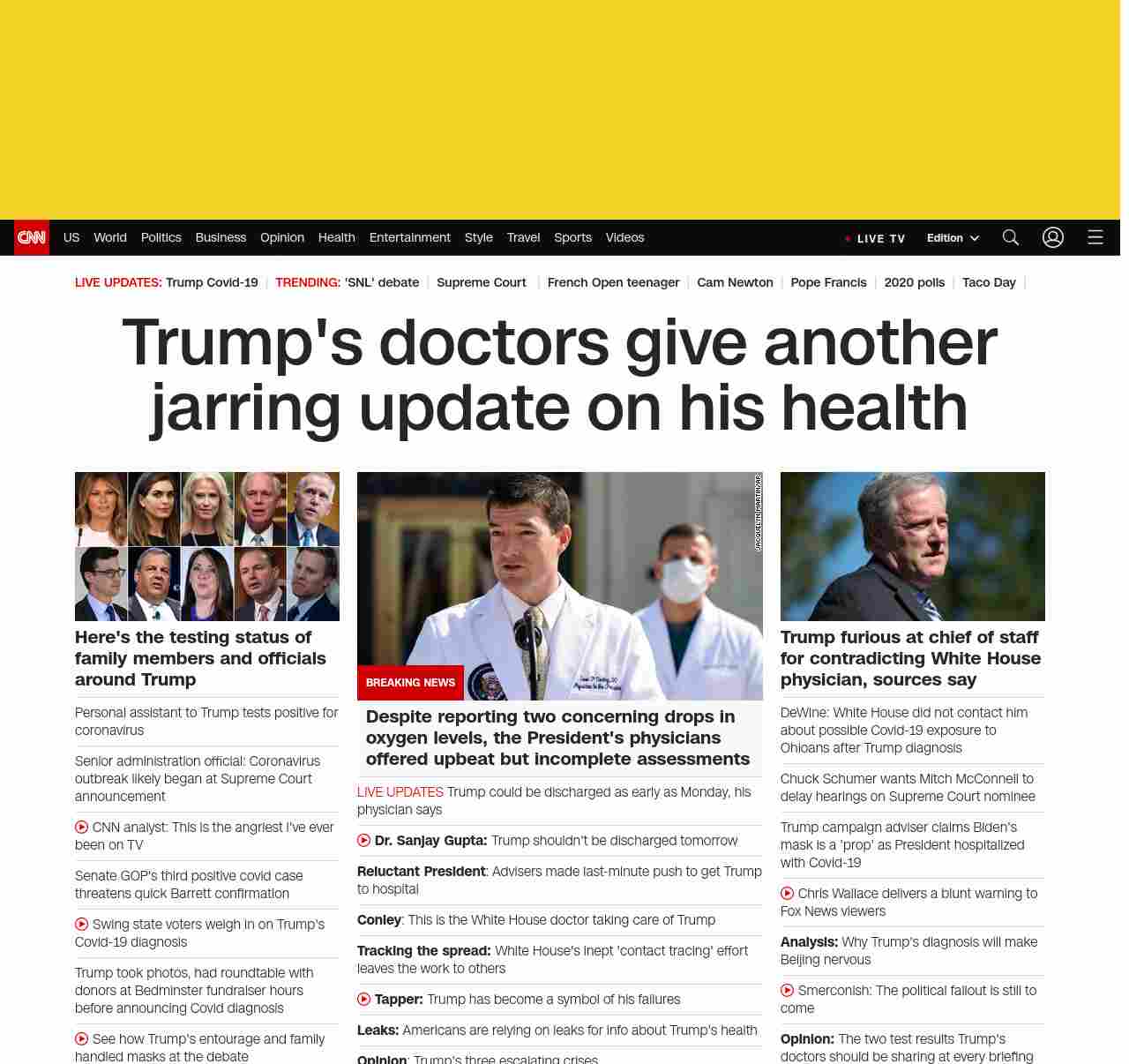Open the CNN logo home link
The image size is (1129, 1064).
[32, 237]
